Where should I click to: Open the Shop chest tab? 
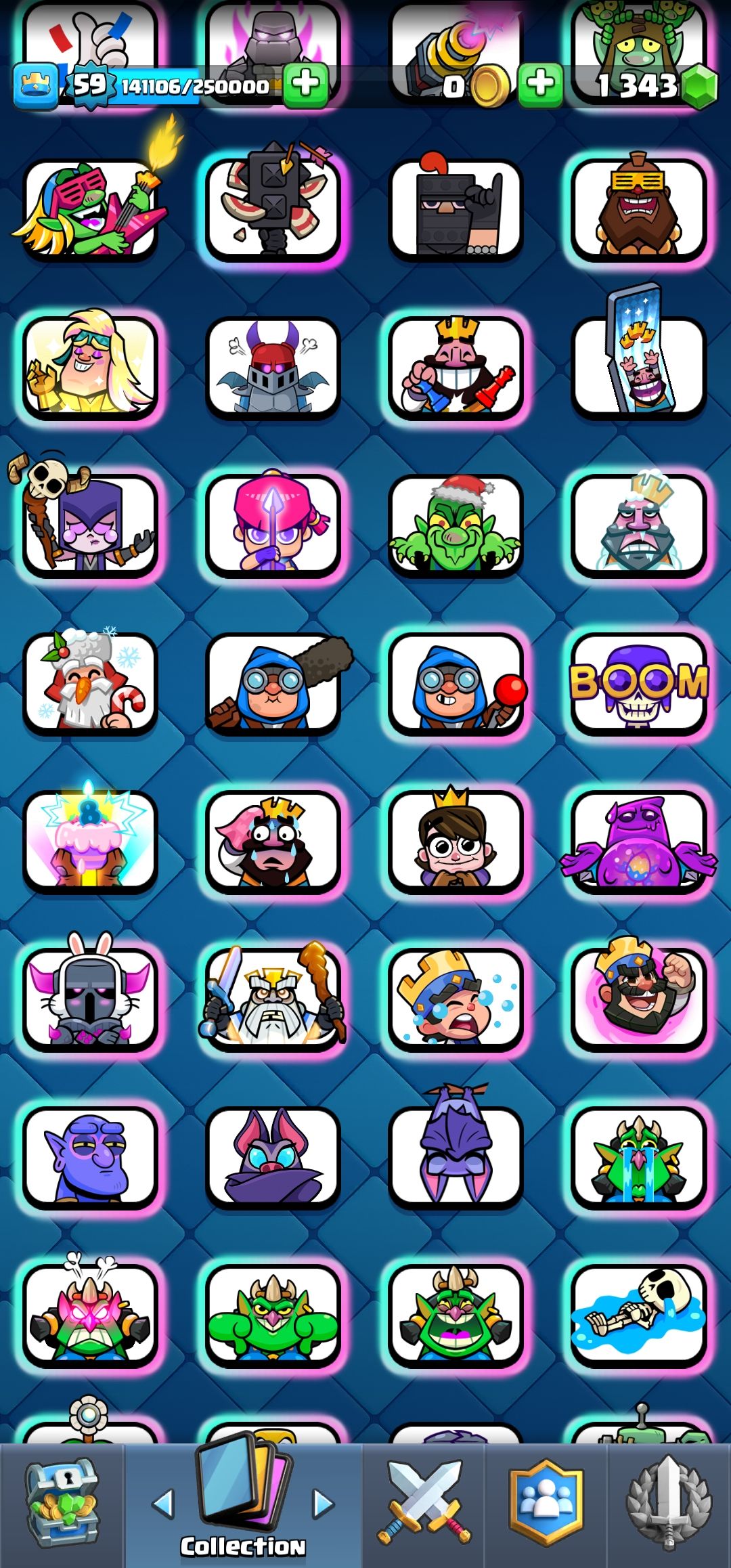point(62,1504)
